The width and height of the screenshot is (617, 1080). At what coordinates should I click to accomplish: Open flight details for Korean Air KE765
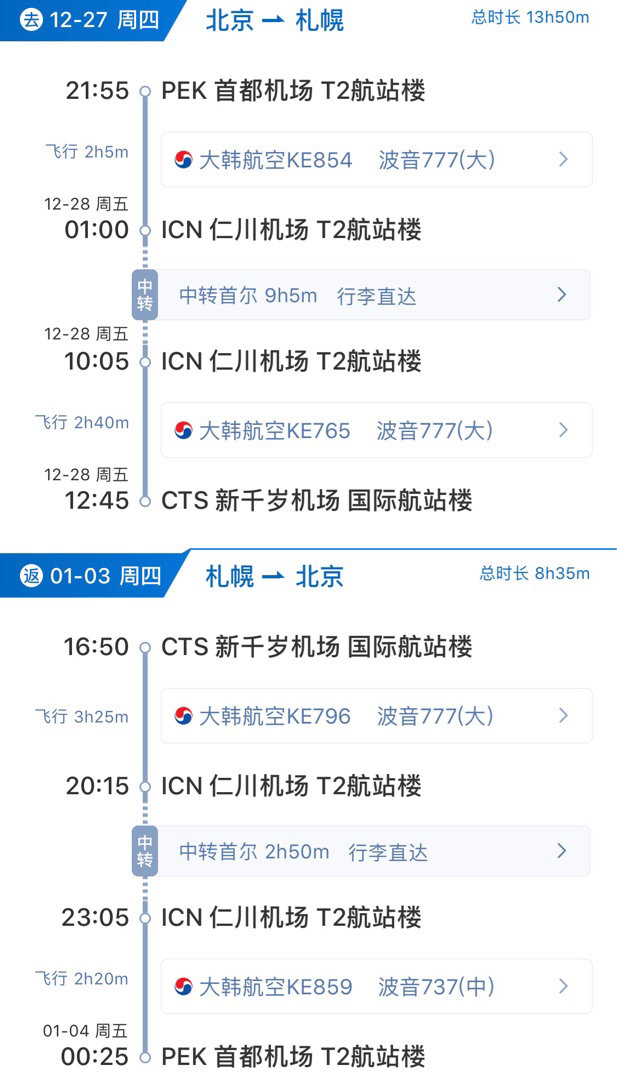[x=376, y=431]
